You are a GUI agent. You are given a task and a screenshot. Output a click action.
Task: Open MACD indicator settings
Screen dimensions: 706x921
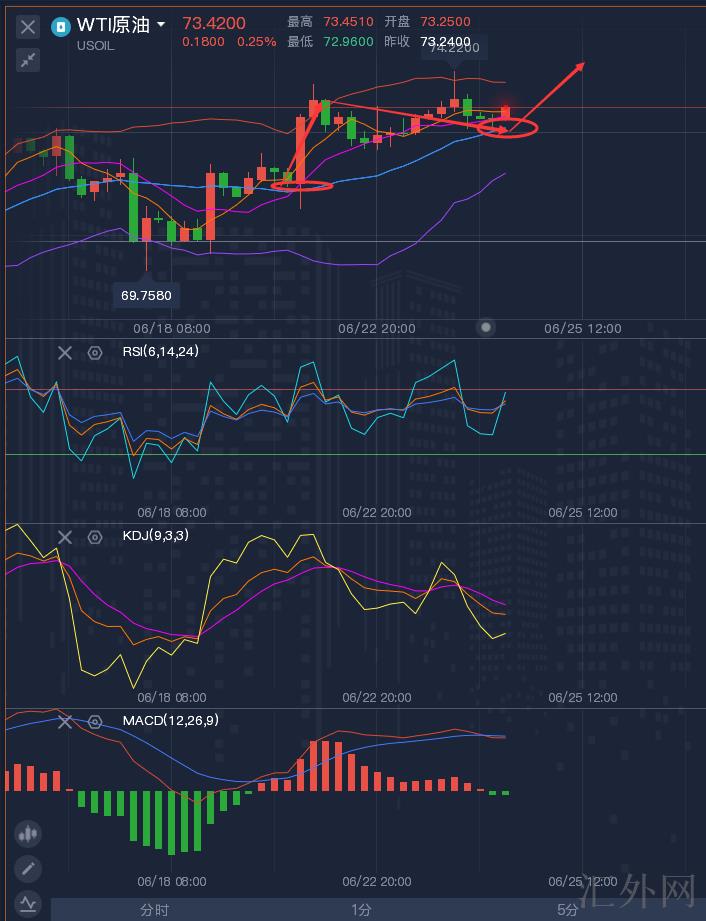click(x=95, y=721)
